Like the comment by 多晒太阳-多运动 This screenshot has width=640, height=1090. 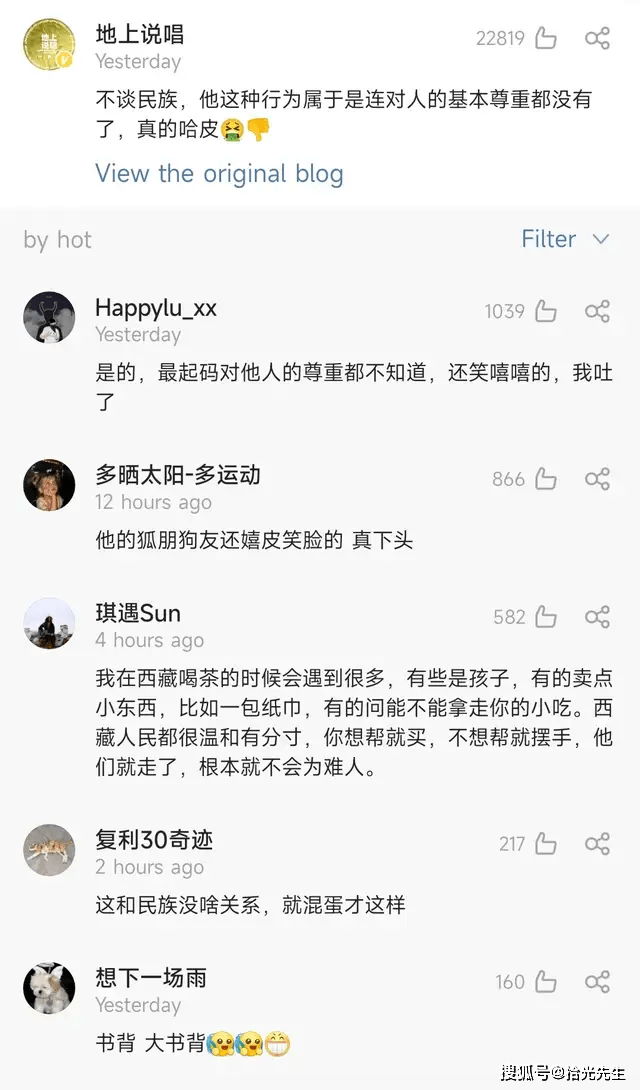(546, 479)
